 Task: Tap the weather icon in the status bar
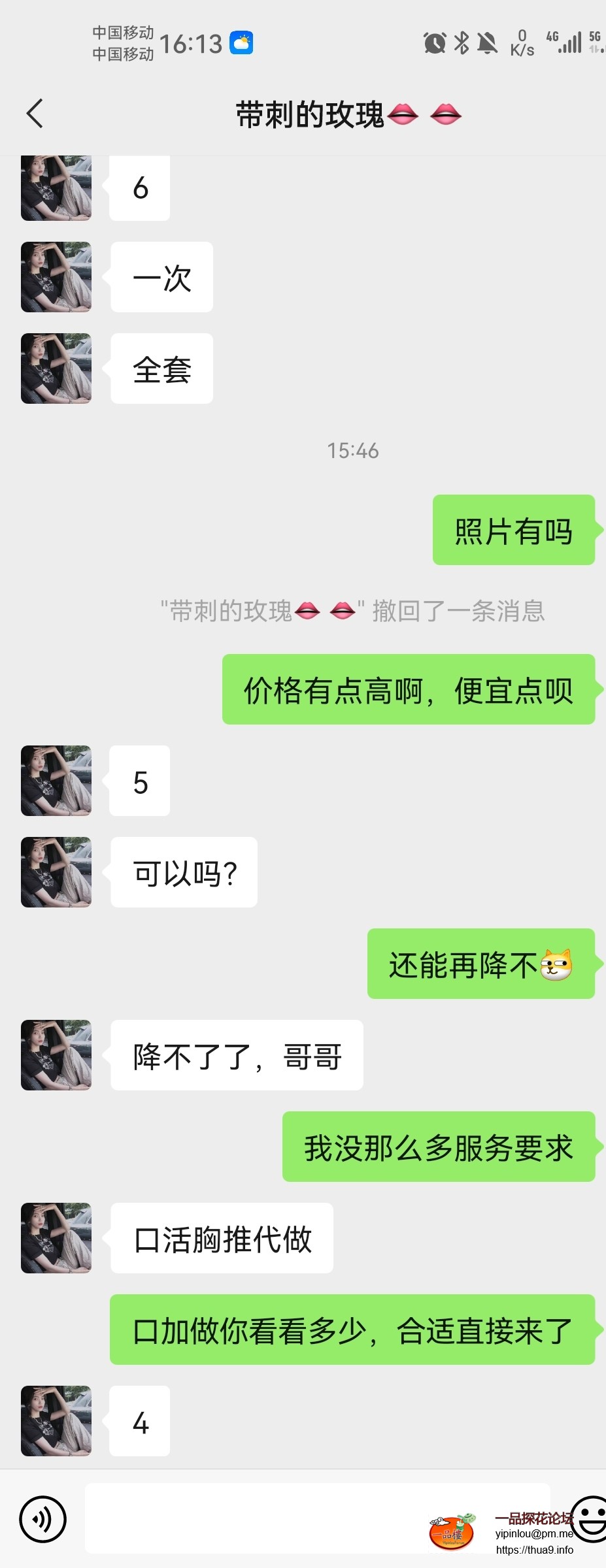click(x=242, y=42)
